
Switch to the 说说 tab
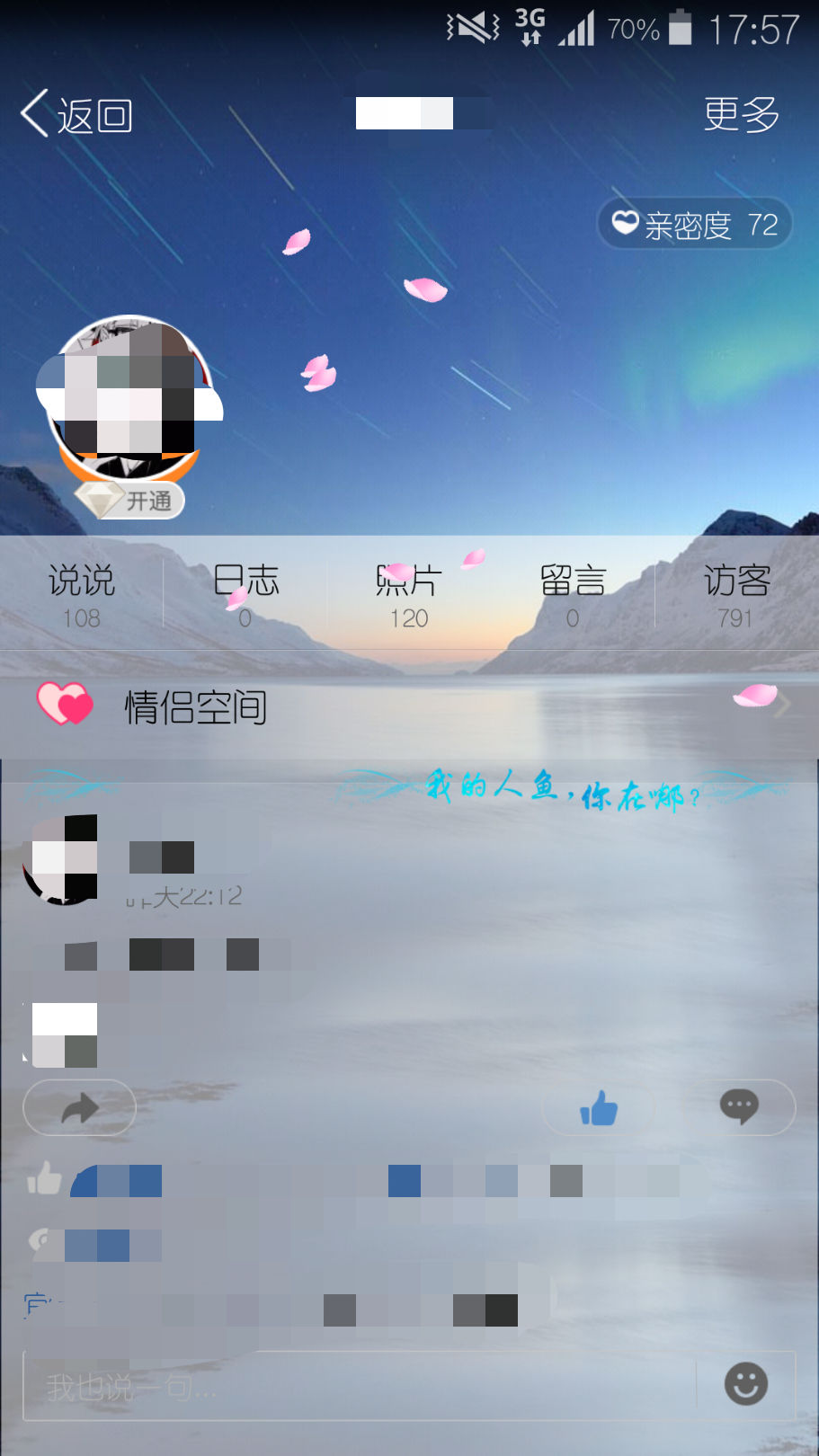pyautogui.click(x=82, y=595)
